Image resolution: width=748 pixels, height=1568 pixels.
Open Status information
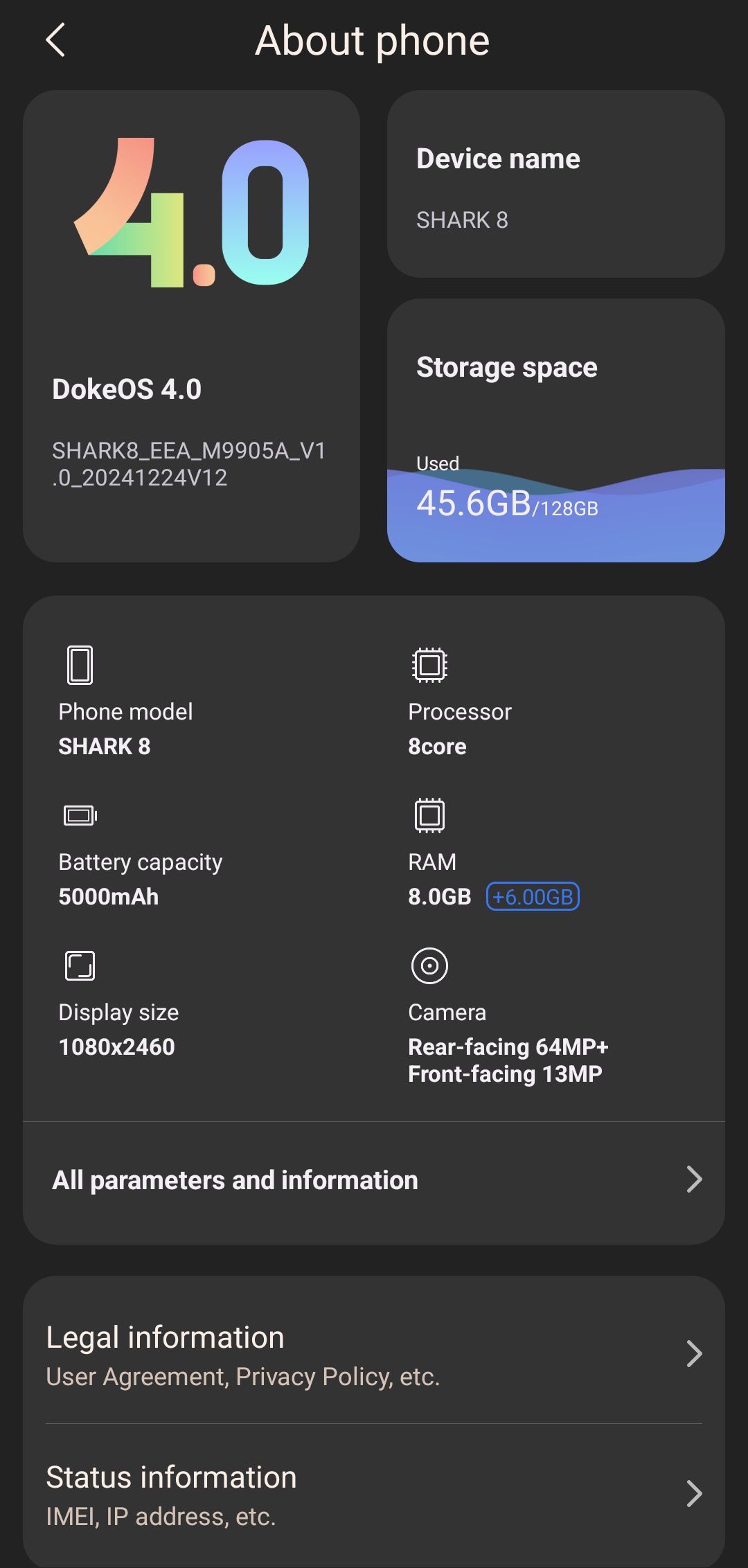pos(374,1495)
